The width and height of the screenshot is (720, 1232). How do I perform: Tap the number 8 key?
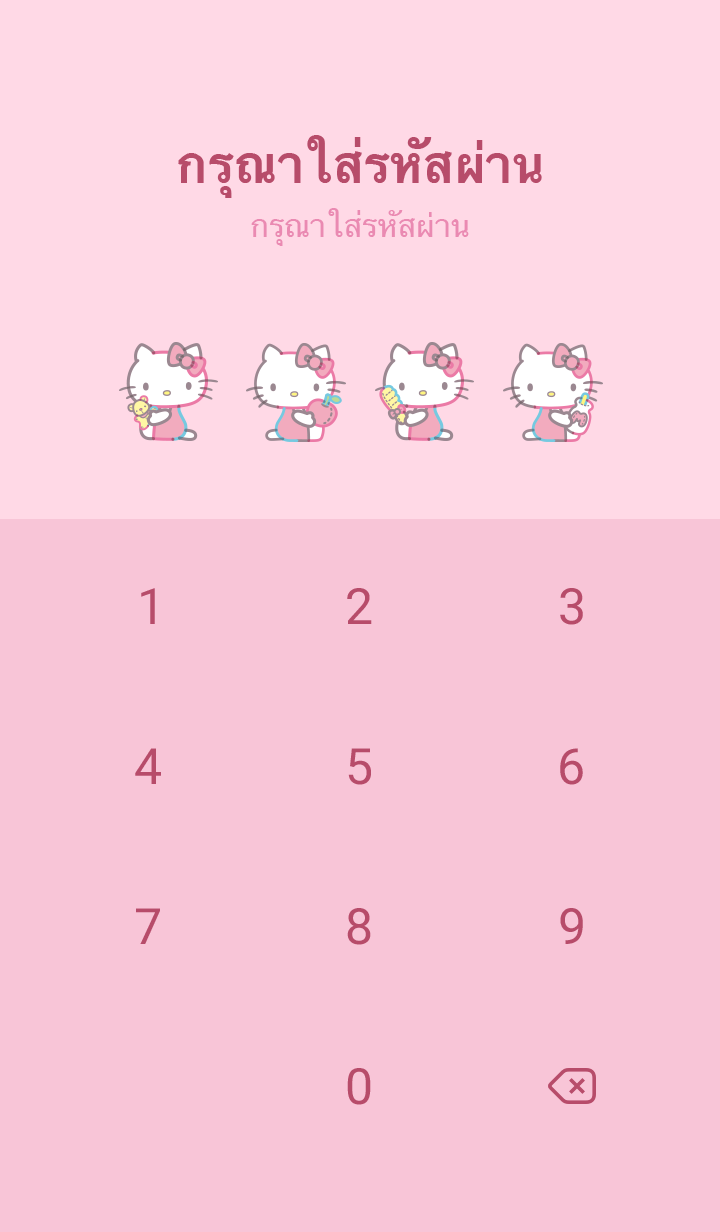pos(359,927)
